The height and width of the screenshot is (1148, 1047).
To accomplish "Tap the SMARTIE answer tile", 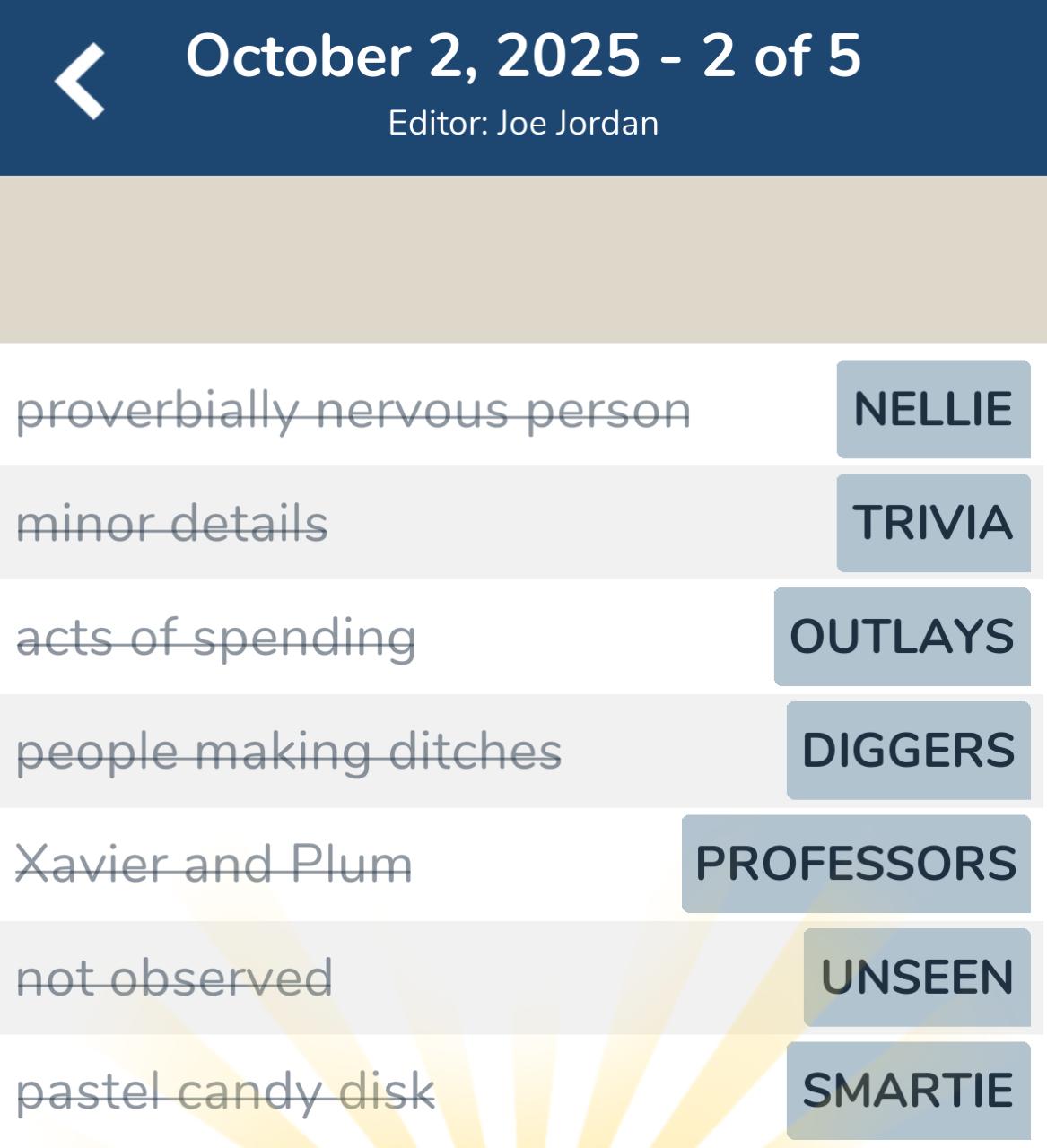I will tap(908, 1091).
